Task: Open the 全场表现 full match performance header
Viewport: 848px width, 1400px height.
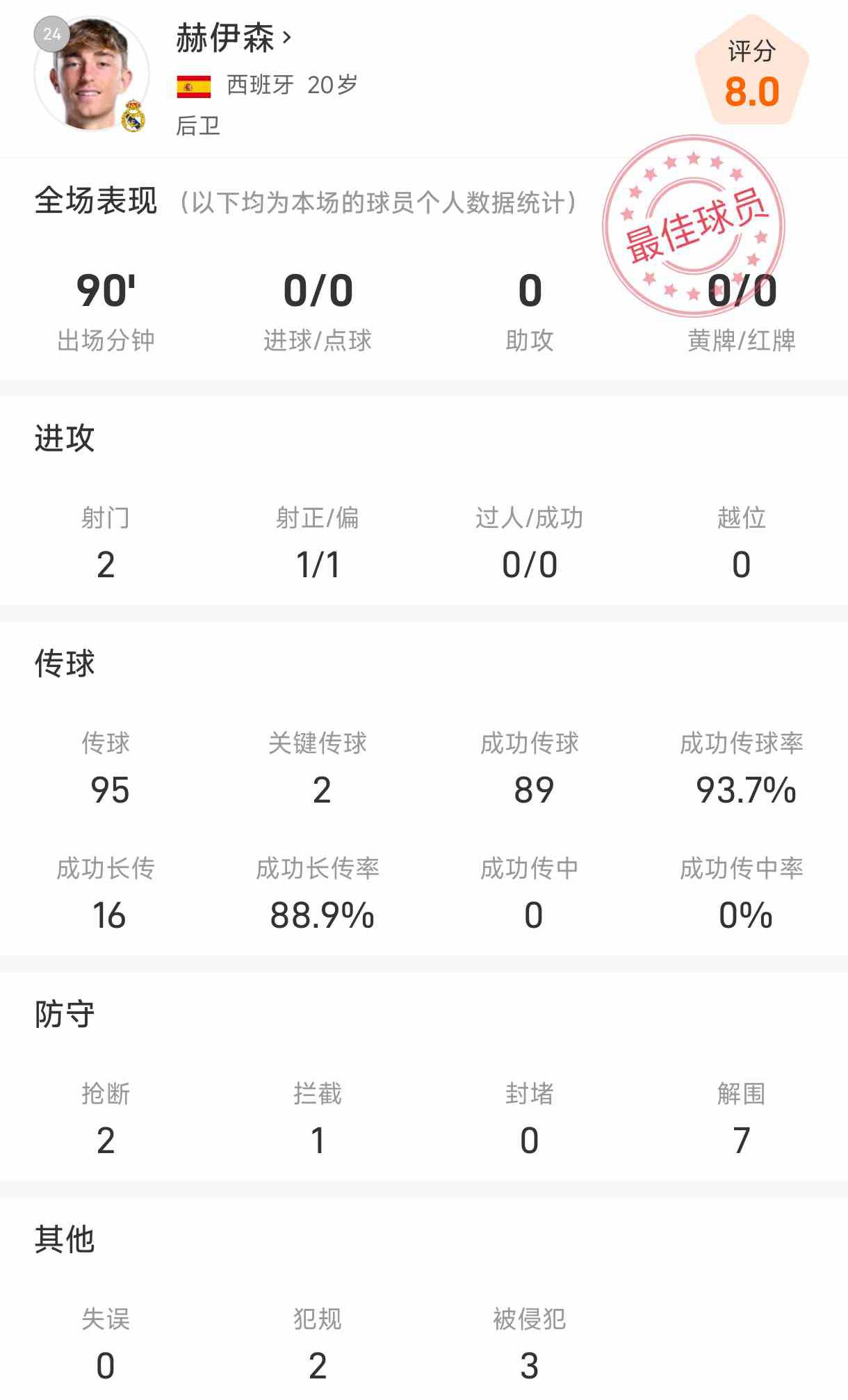Action: (x=99, y=202)
